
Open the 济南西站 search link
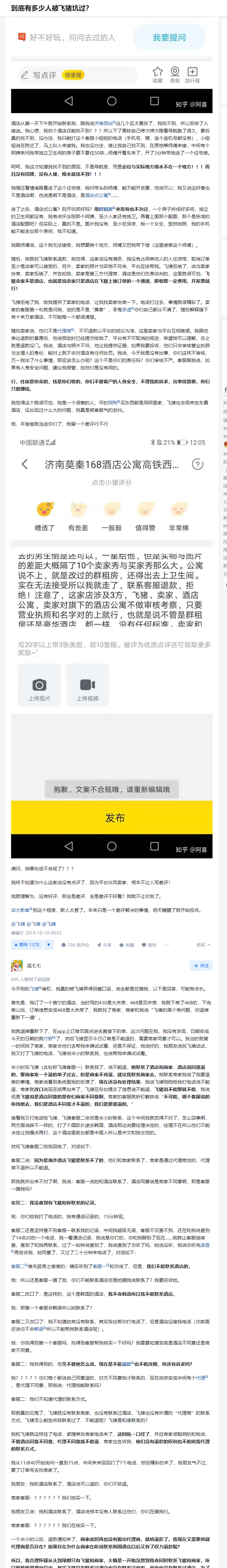(104, 123)
